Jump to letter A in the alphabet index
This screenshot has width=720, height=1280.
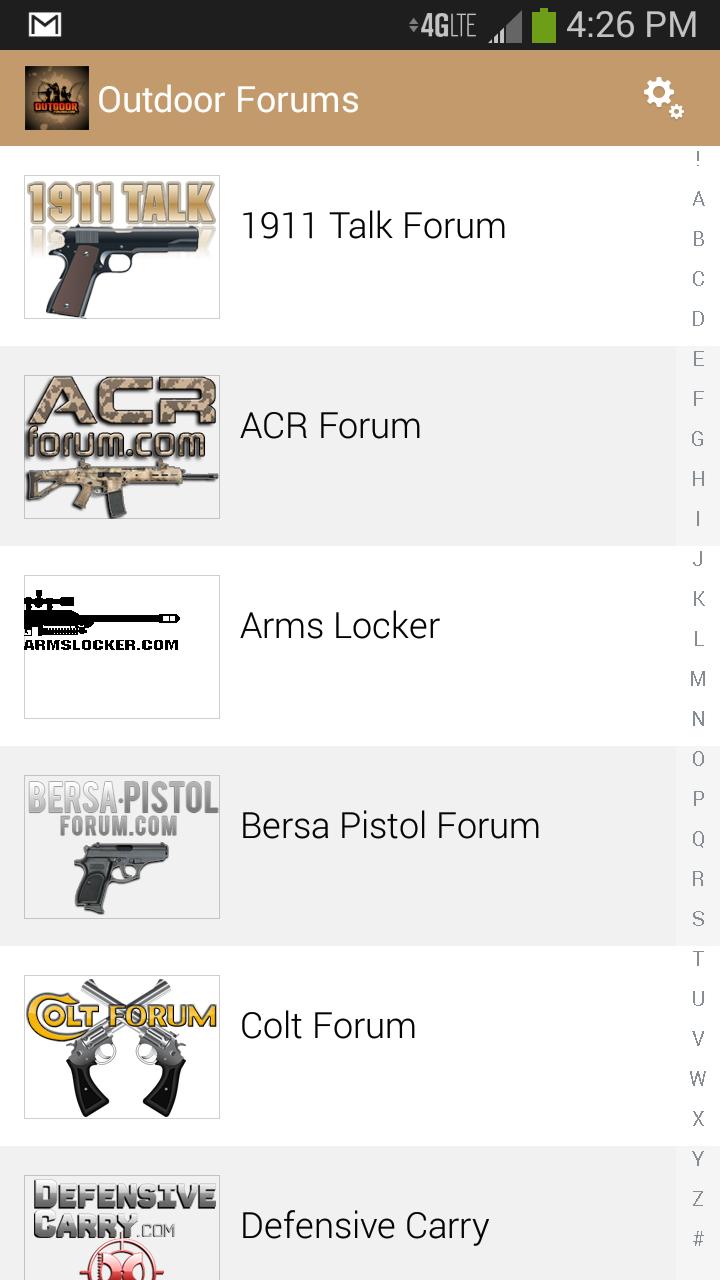(x=697, y=198)
